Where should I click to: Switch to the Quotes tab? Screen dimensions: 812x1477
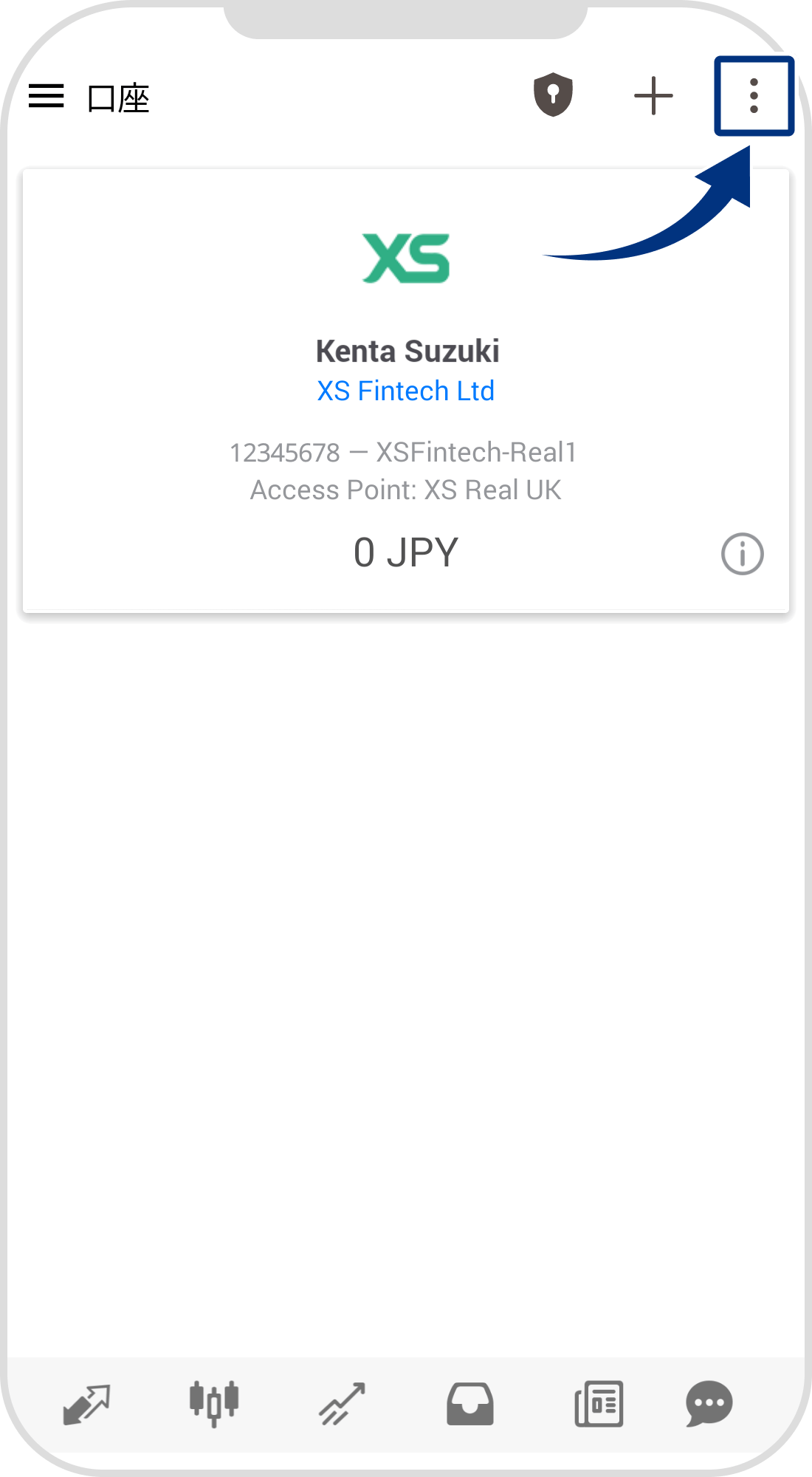coord(86,1404)
